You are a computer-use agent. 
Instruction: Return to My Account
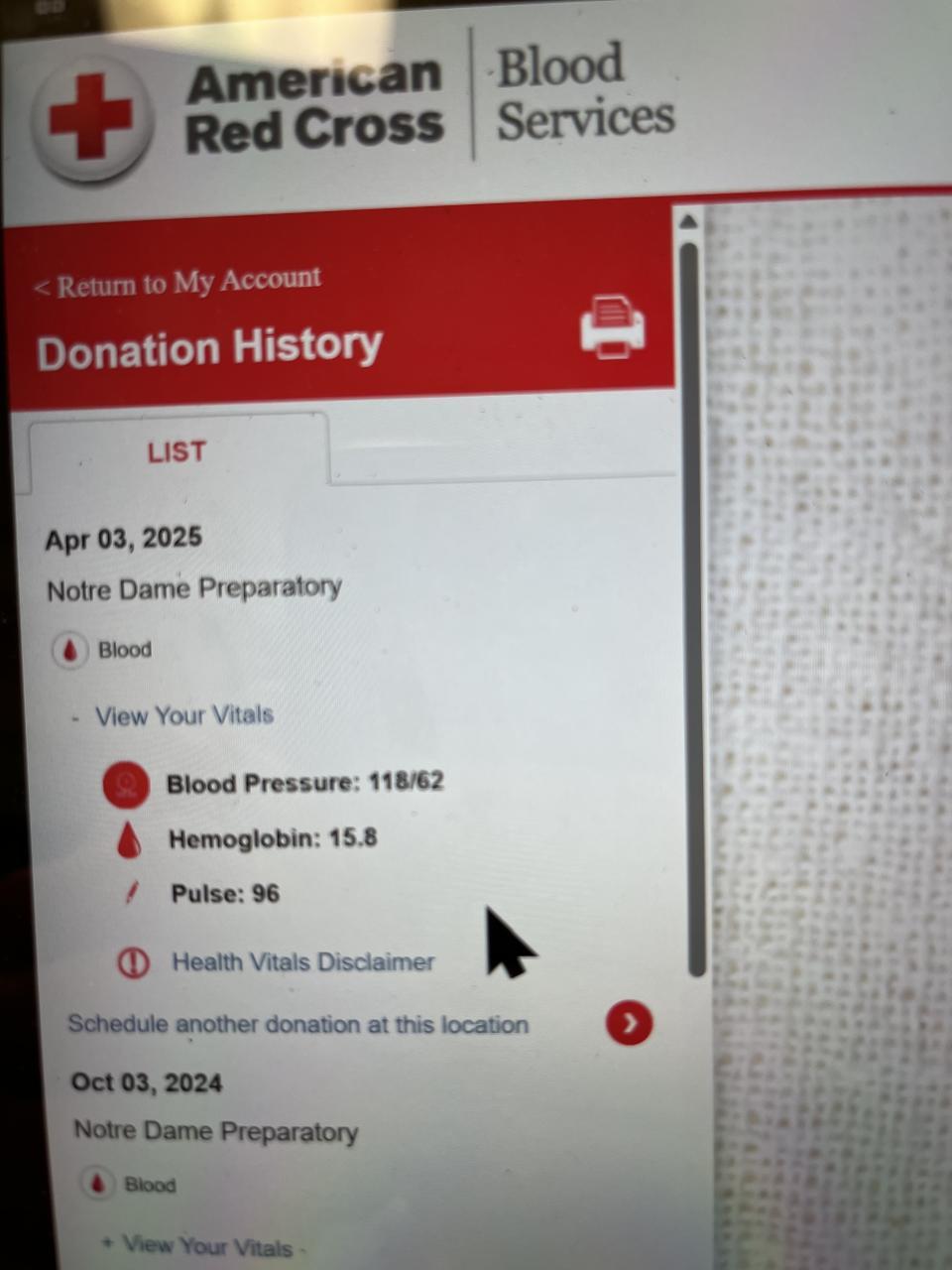[x=178, y=283]
